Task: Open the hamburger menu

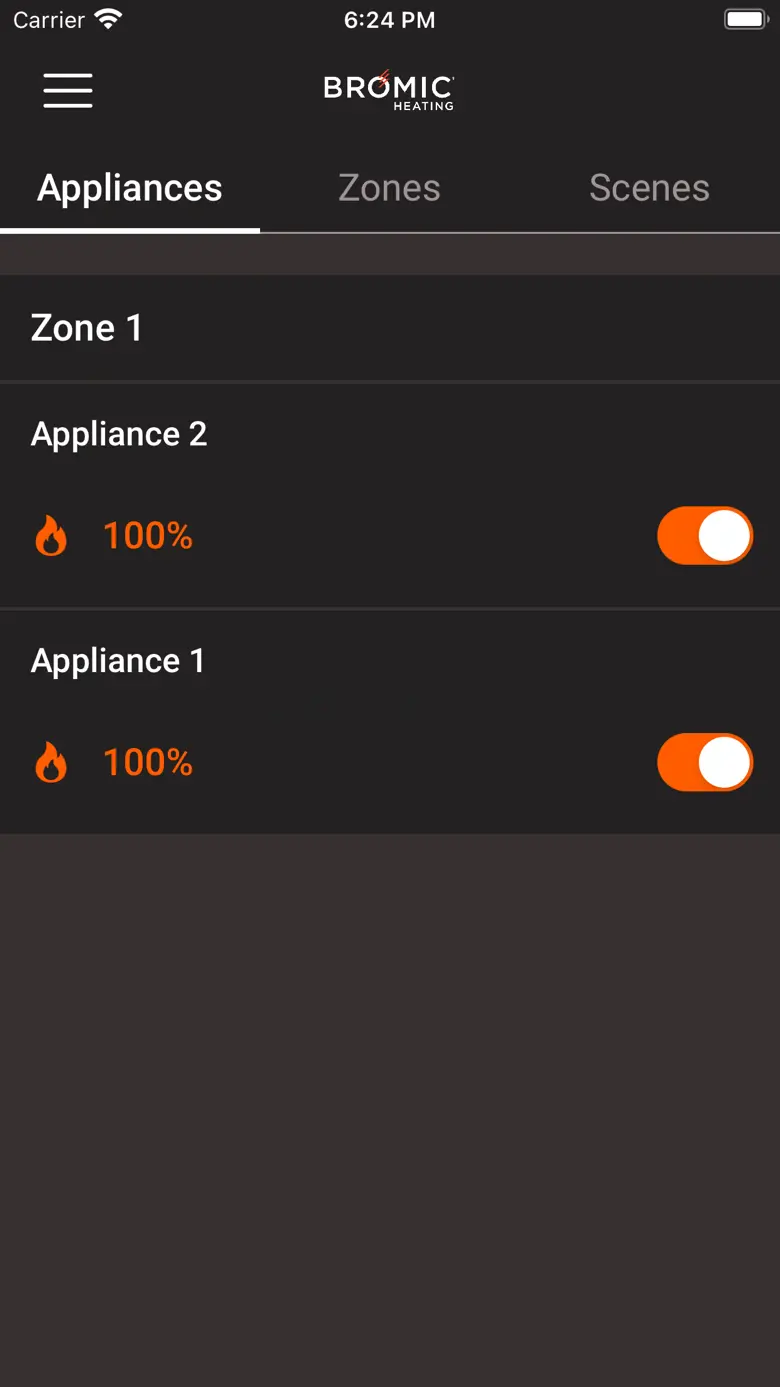Action: pyautogui.click(x=68, y=90)
